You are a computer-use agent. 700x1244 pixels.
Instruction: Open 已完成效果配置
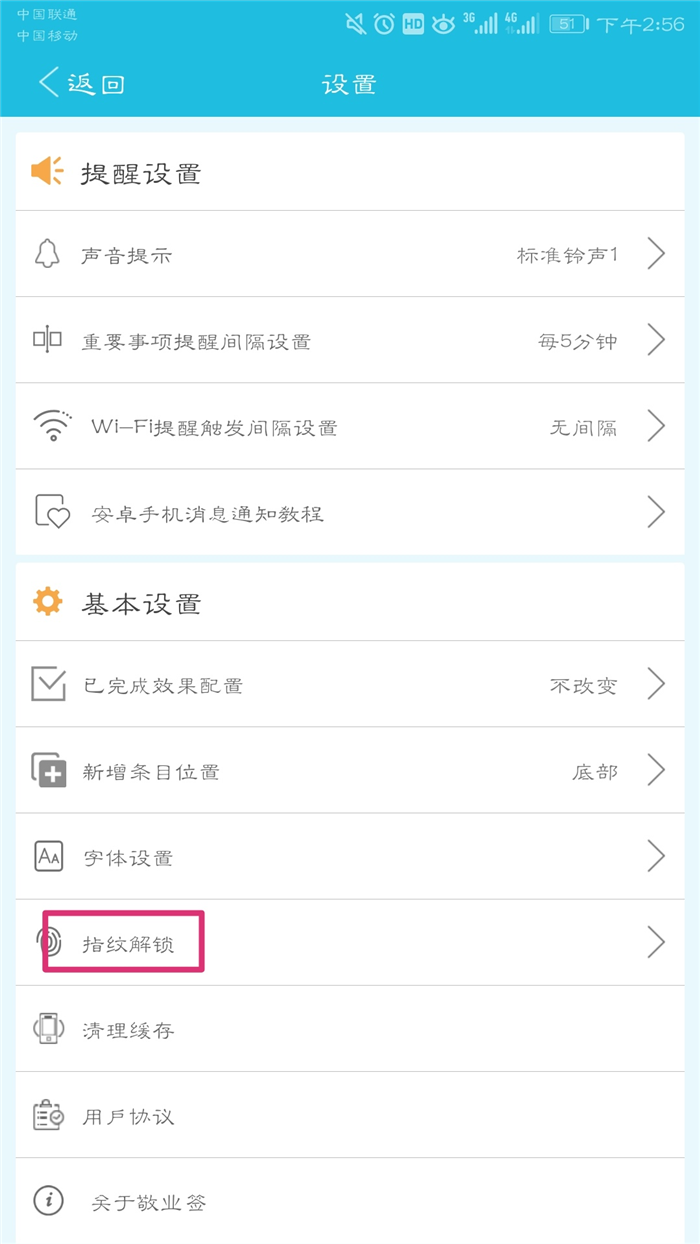pyautogui.click(x=349, y=684)
